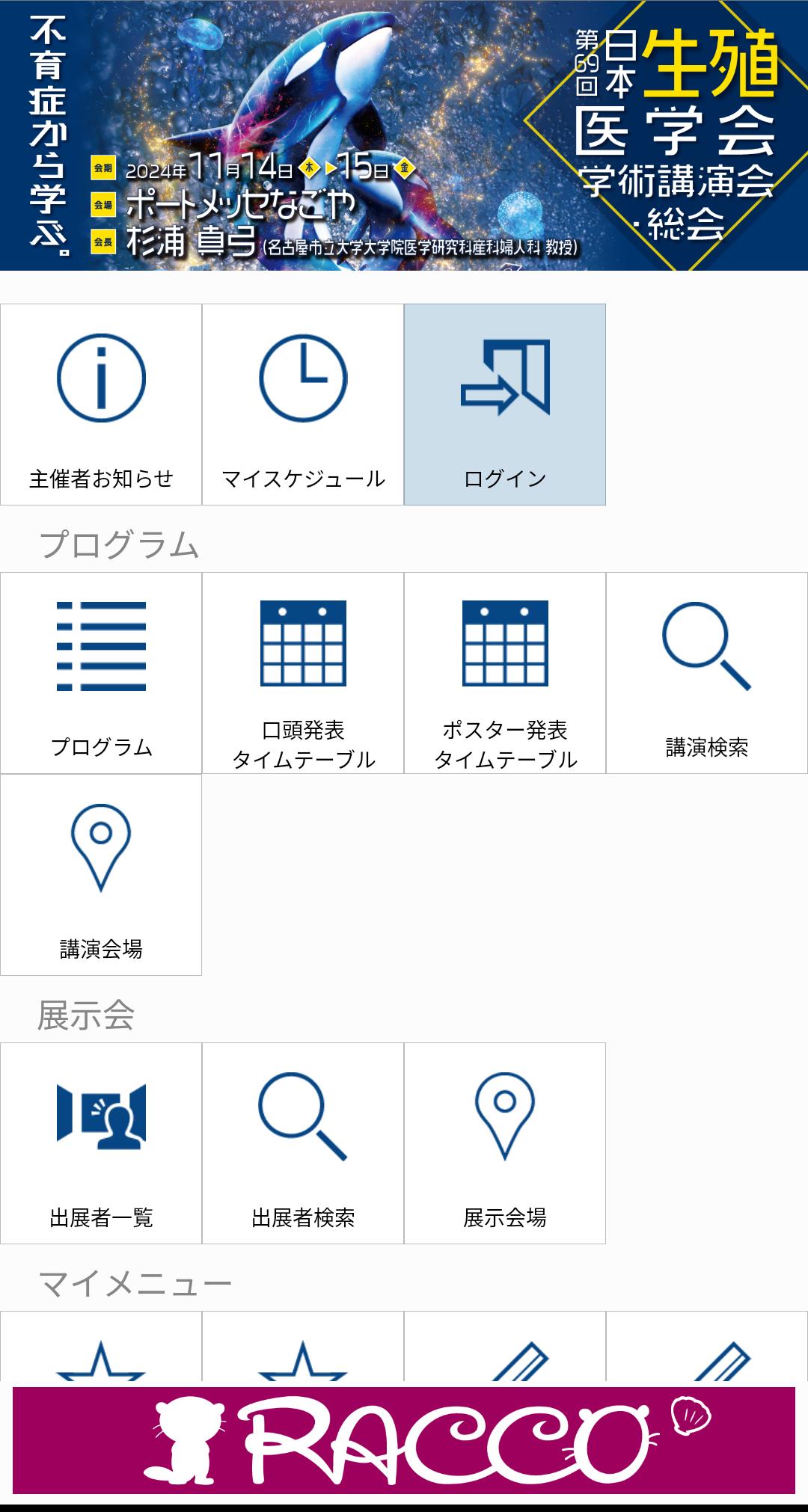This screenshot has width=808, height=1512.
Task: Open 講演検索 lecture search
Action: point(707,673)
